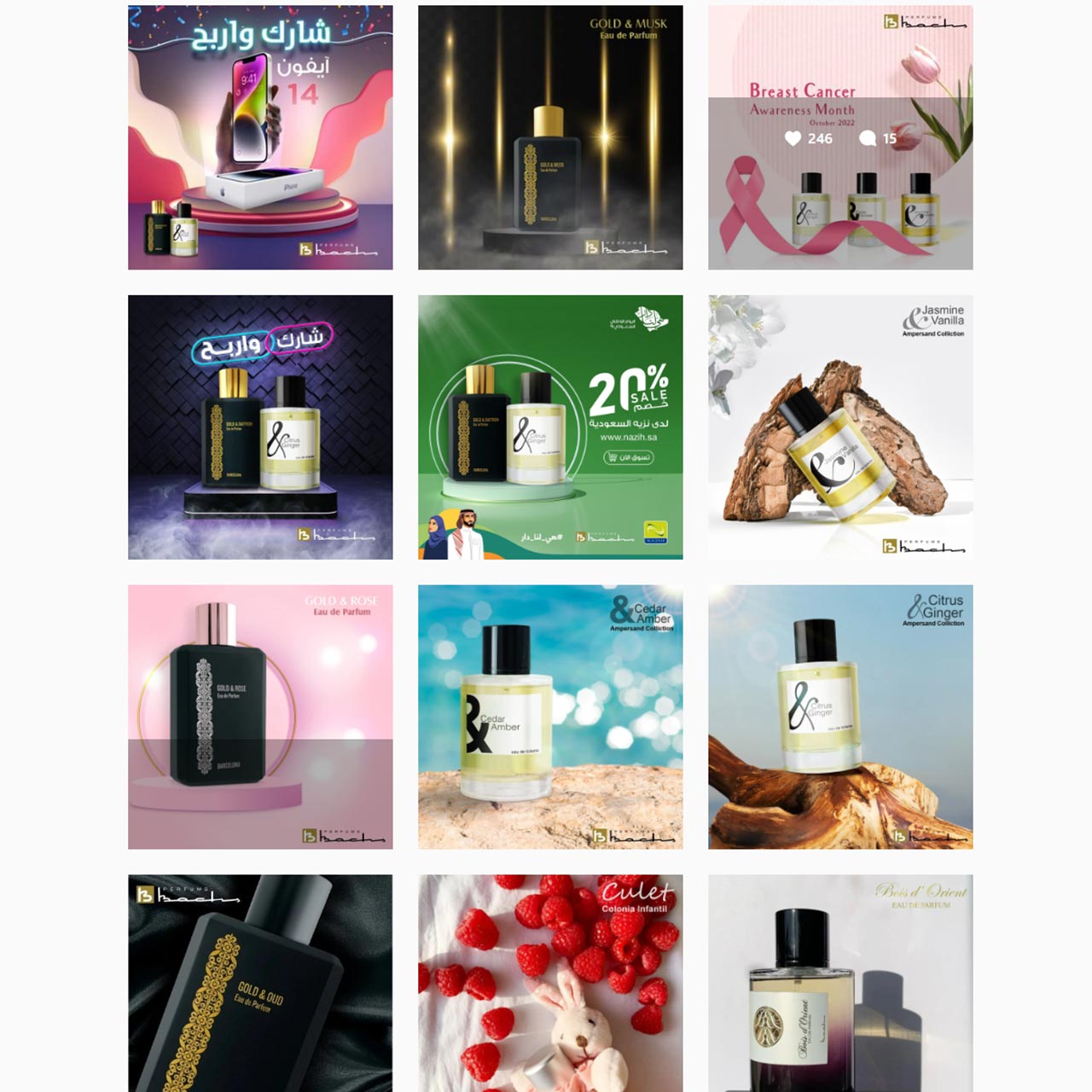Open the Cedar Amber post
1092x1092 pixels.
click(550, 717)
